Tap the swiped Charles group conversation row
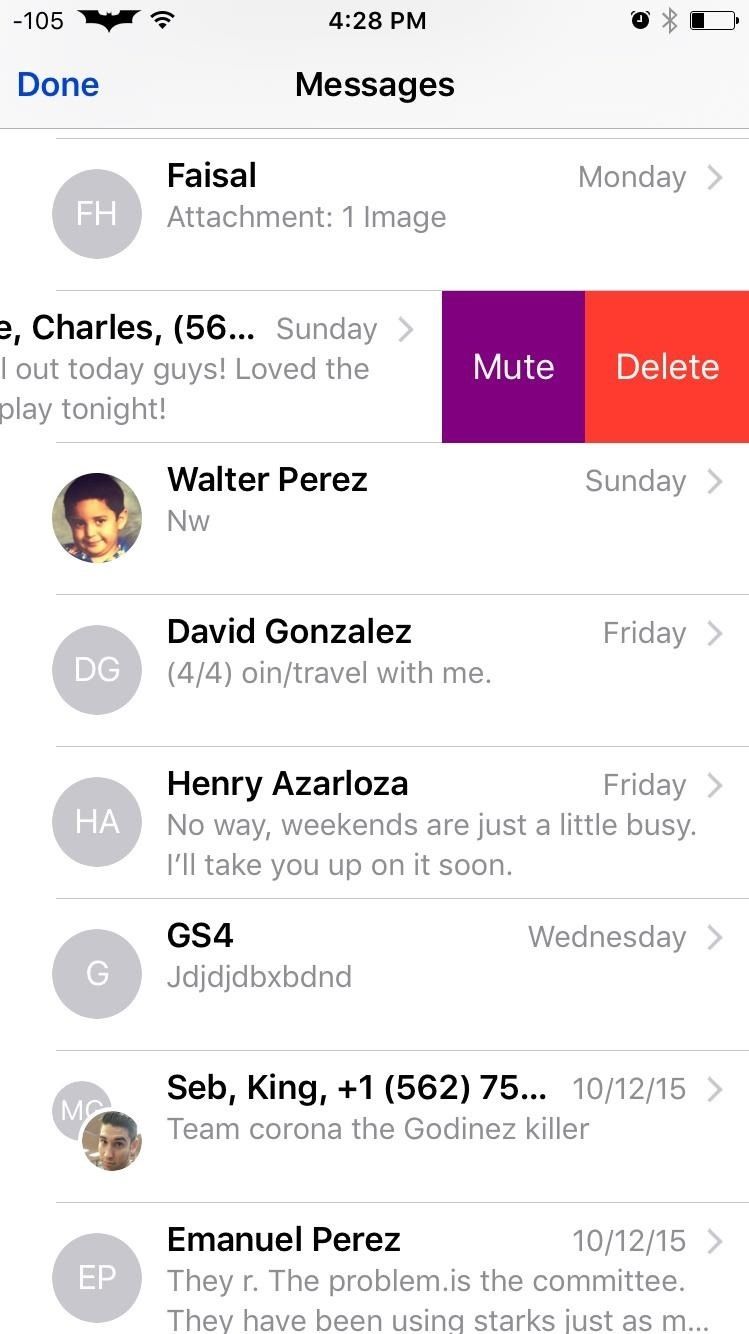This screenshot has height=1334, width=749. pos(200,367)
